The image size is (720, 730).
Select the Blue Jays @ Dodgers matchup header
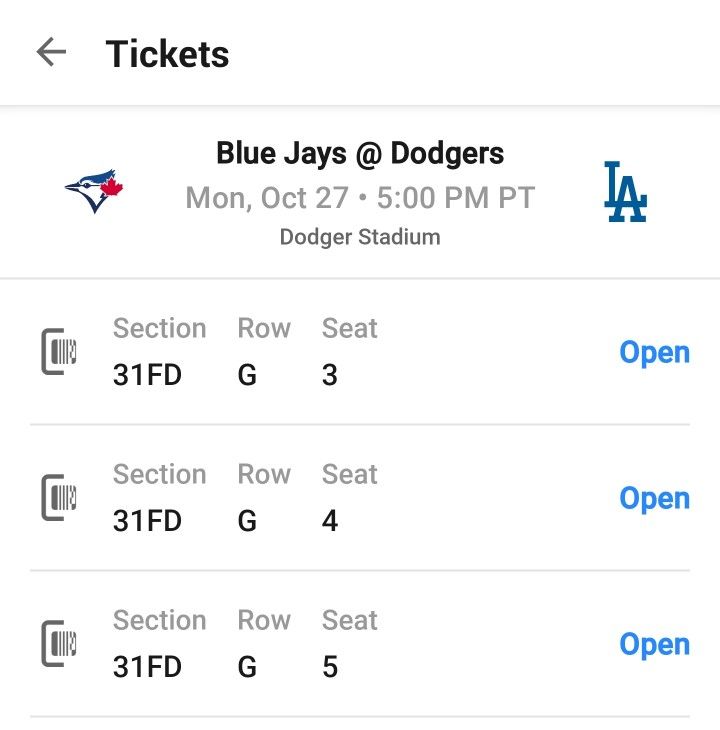pyautogui.click(x=360, y=153)
